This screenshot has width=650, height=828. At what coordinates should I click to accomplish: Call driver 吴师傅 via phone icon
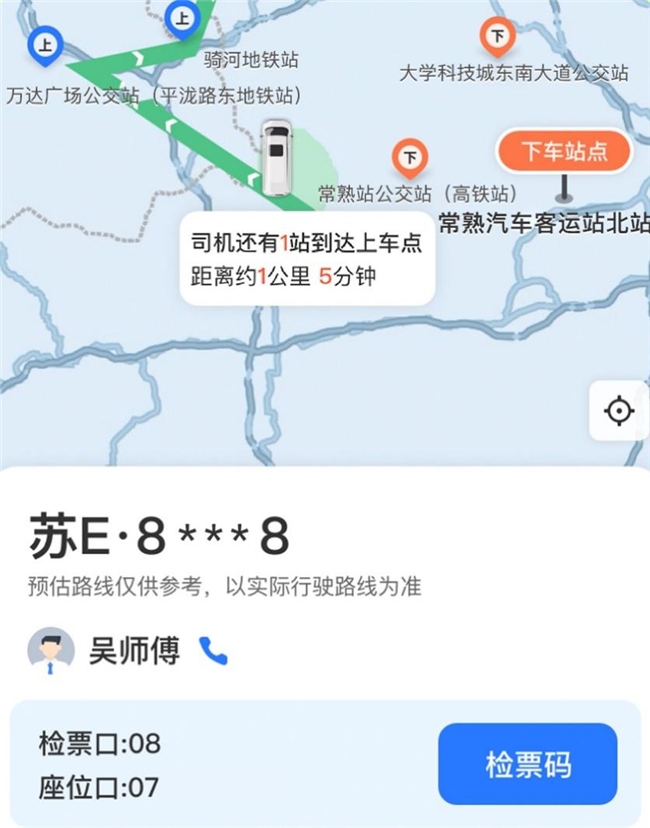[213, 651]
